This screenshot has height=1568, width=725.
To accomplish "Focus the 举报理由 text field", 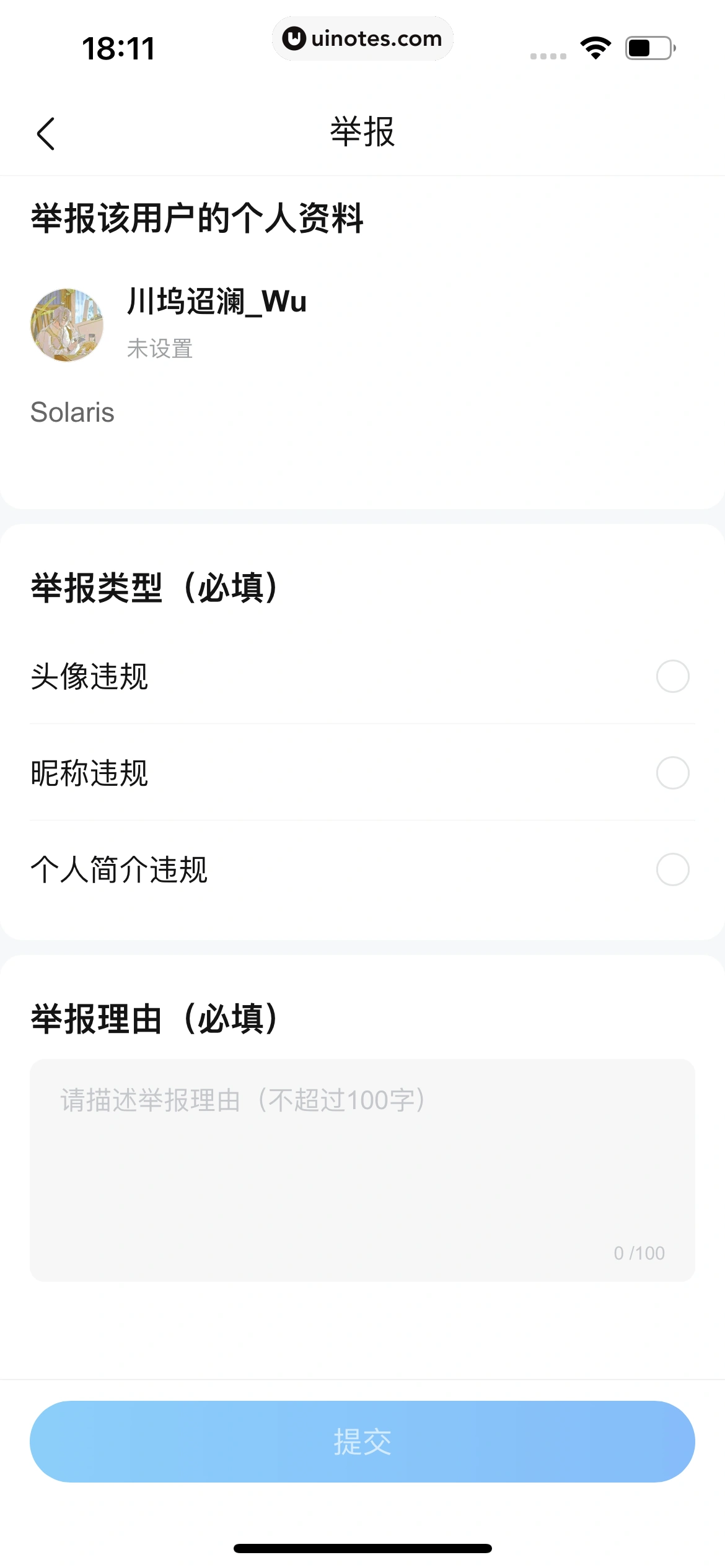I will 362,1169.
